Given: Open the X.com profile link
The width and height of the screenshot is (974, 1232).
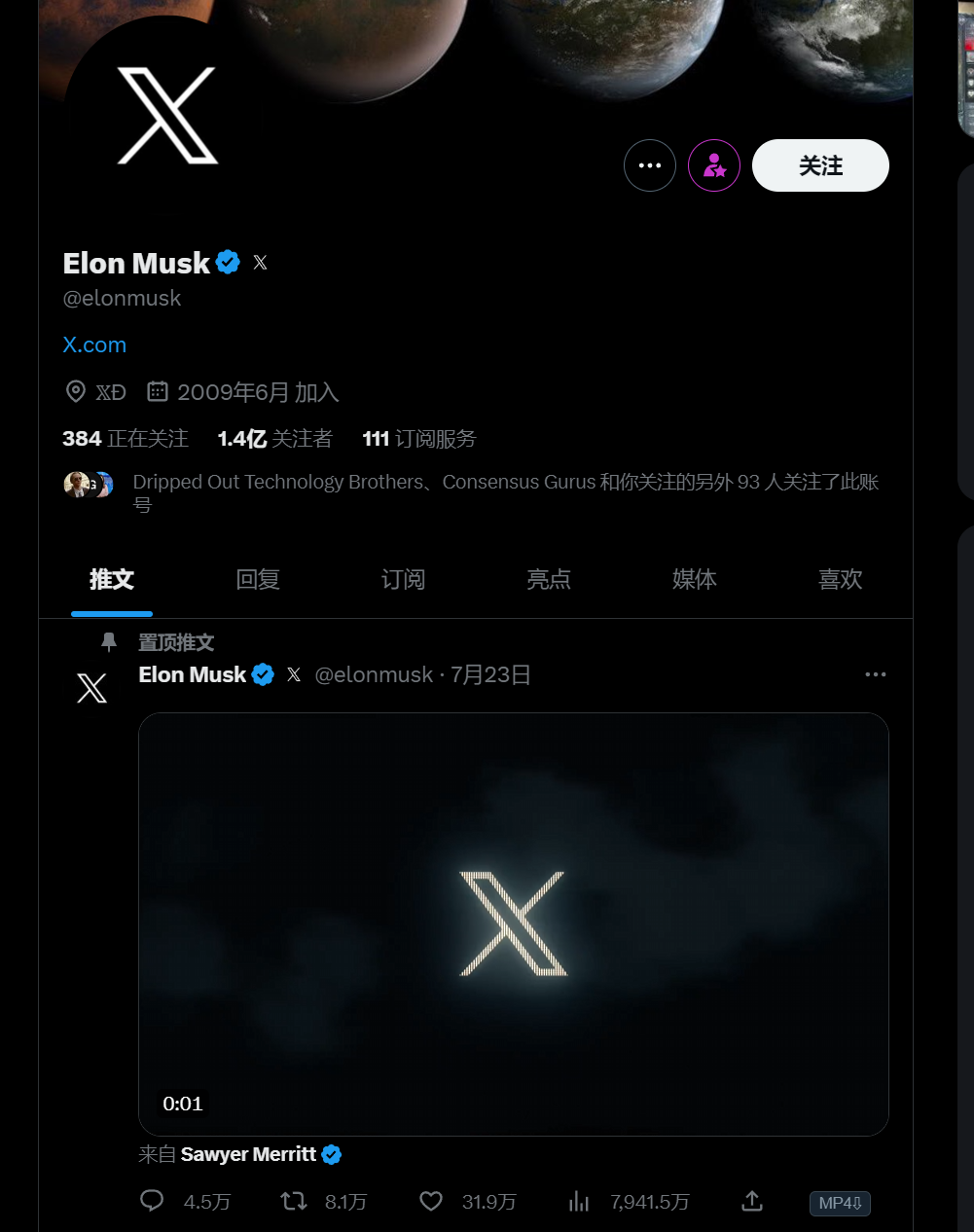Looking at the screenshot, I should (94, 344).
